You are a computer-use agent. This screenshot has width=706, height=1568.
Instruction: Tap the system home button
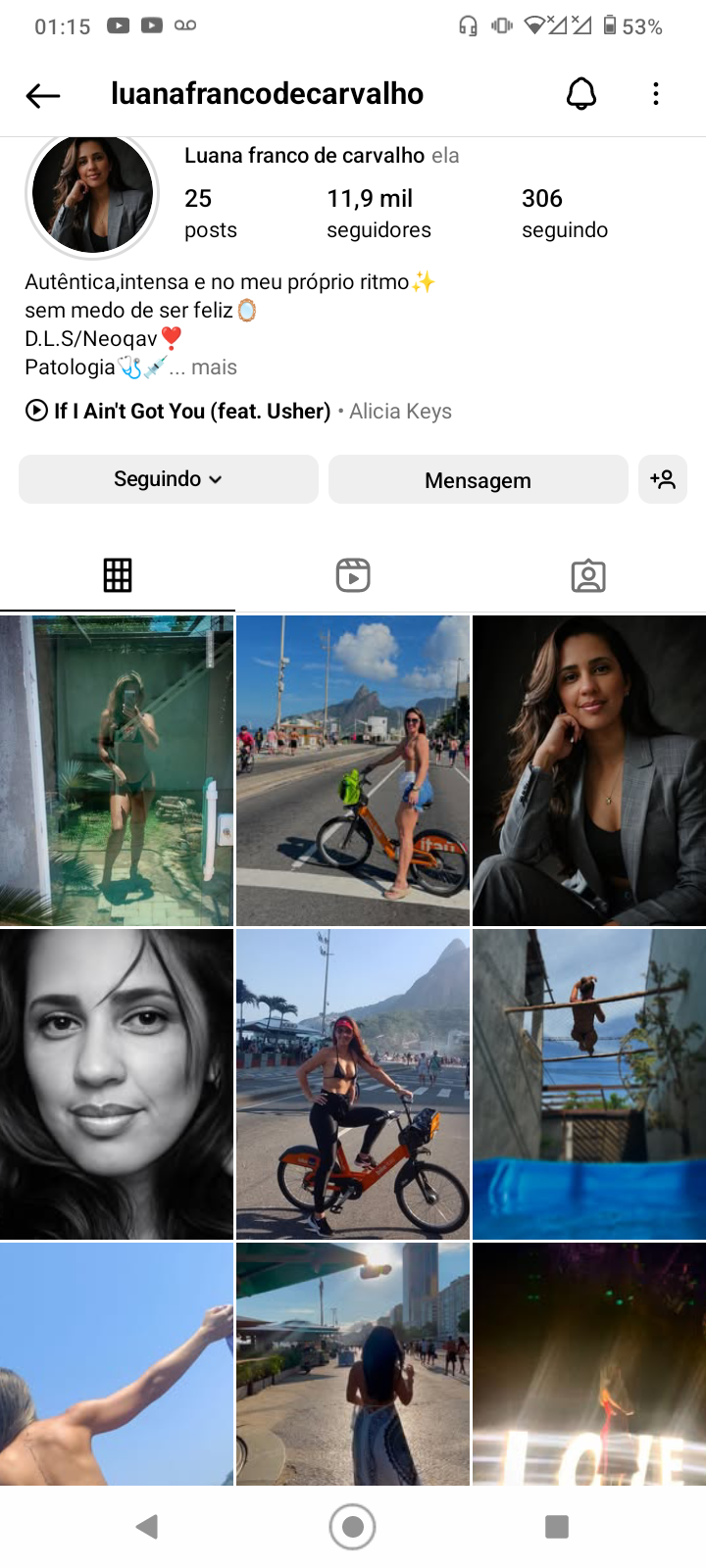pyautogui.click(x=353, y=1526)
